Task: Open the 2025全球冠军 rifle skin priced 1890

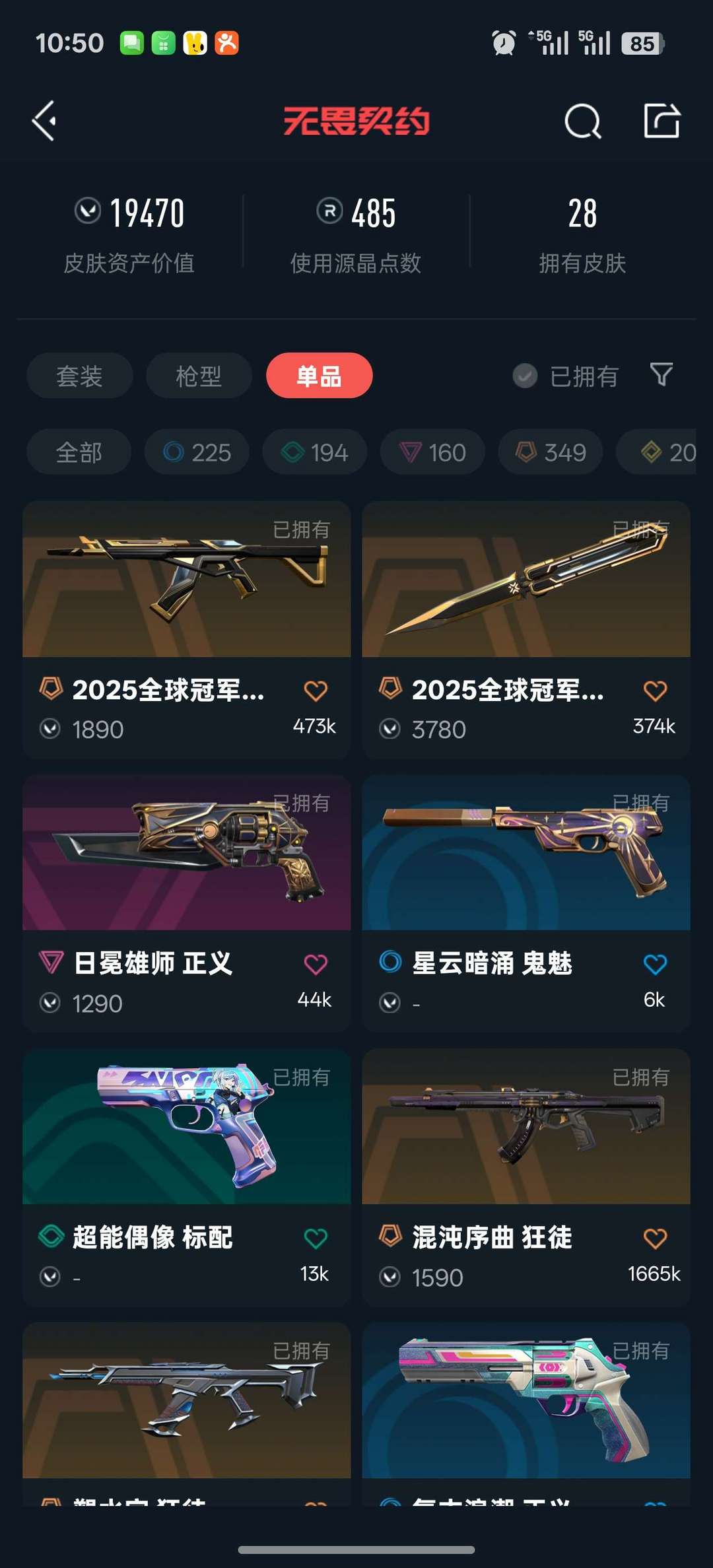Action: pyautogui.click(x=186, y=627)
